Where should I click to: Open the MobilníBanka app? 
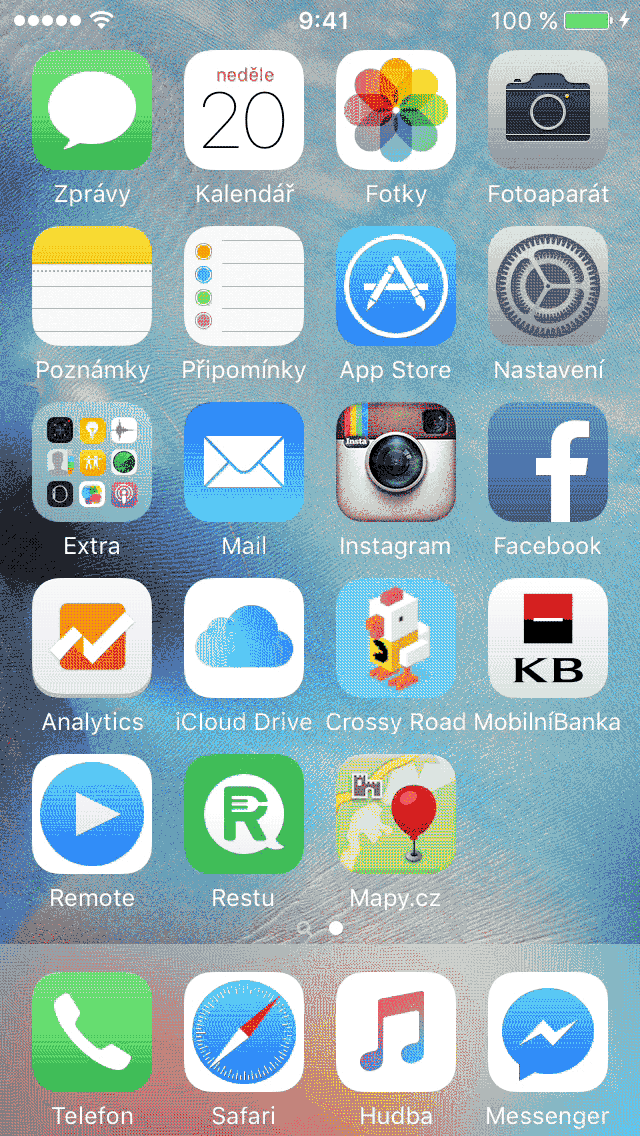pyautogui.click(x=548, y=638)
